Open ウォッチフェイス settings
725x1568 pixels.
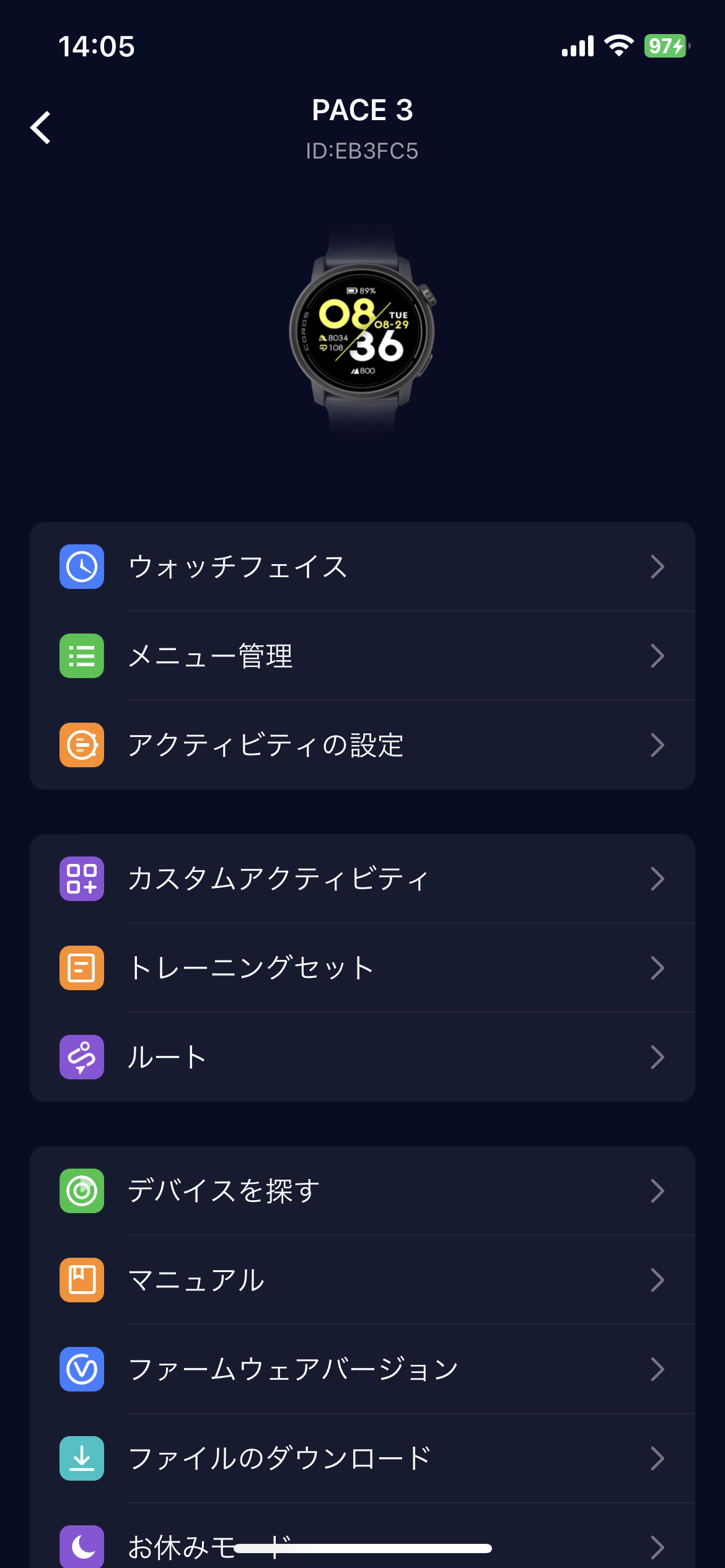362,567
